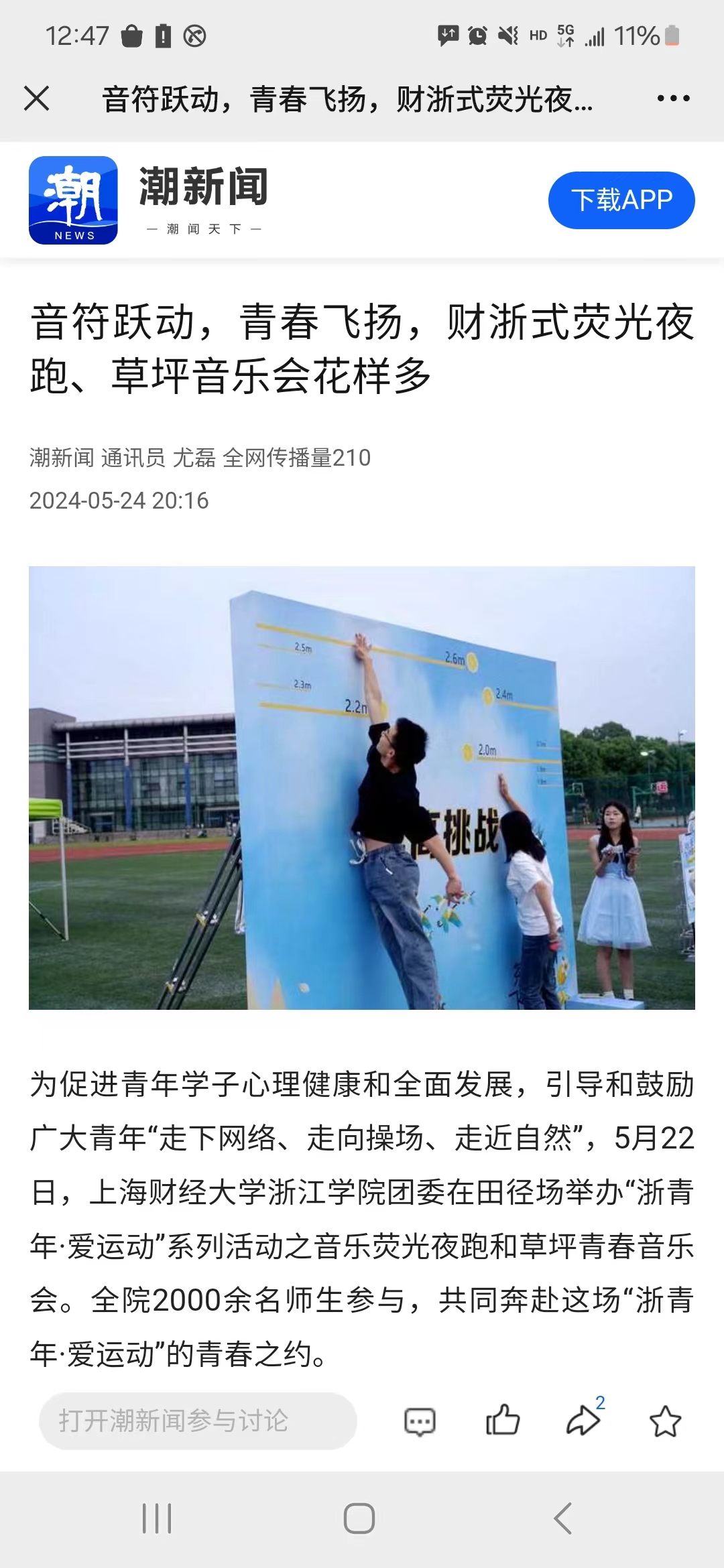This screenshot has height=1568, width=724.
Task: Go to the home screen
Action: [x=359, y=1518]
